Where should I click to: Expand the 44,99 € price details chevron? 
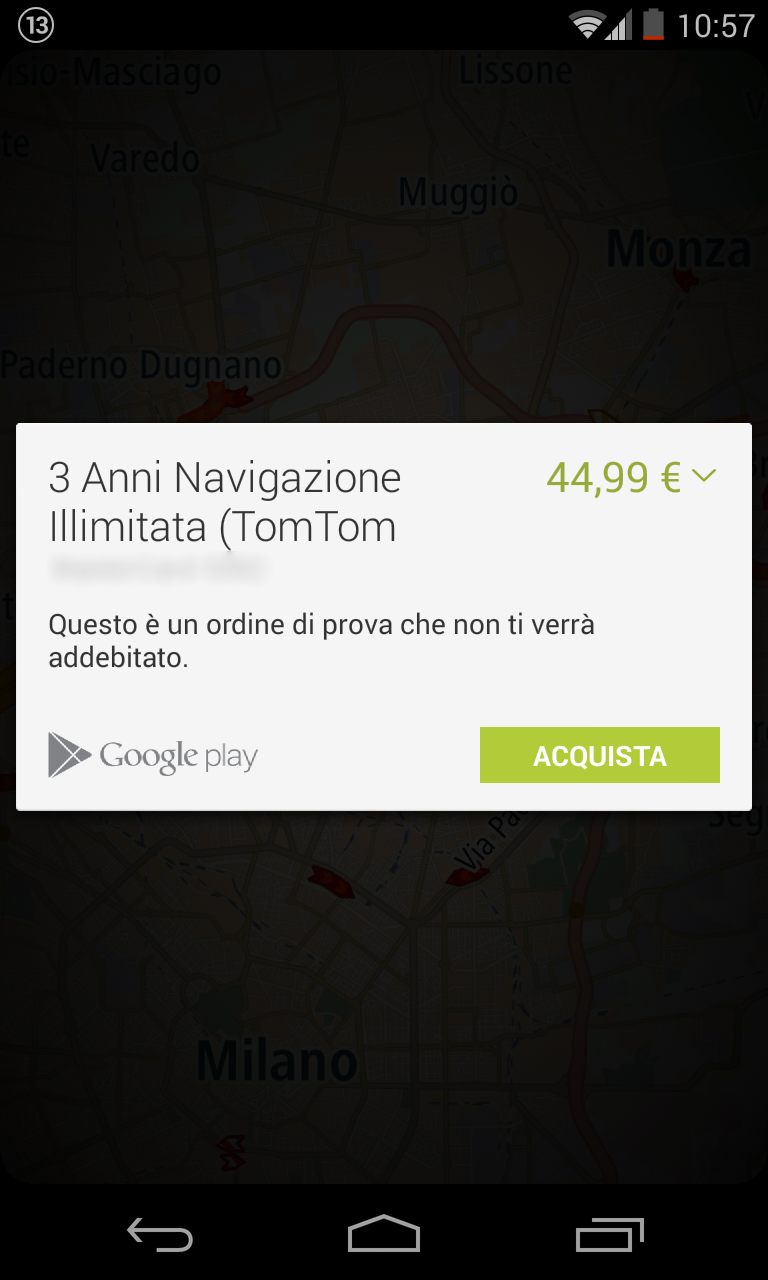click(x=704, y=477)
